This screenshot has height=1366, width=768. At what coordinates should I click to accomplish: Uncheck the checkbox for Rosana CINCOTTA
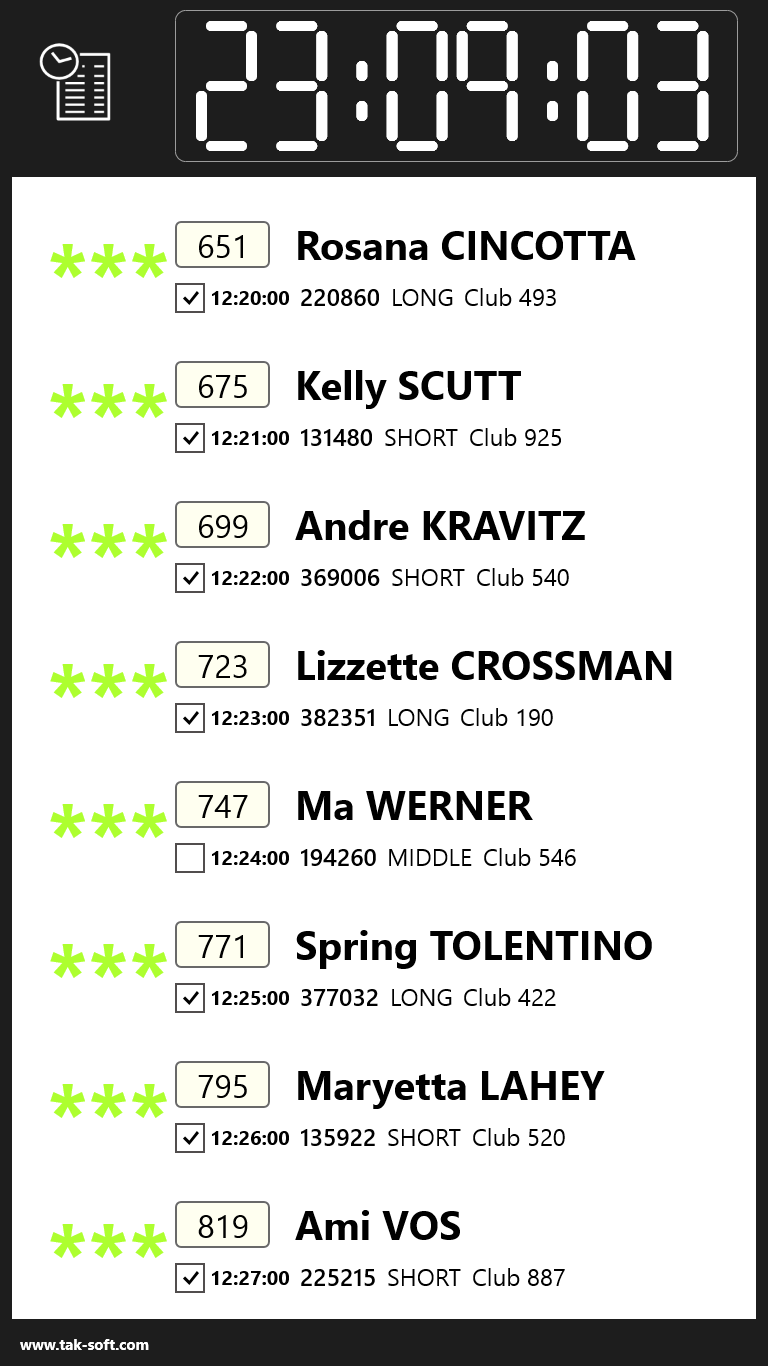coord(189,298)
